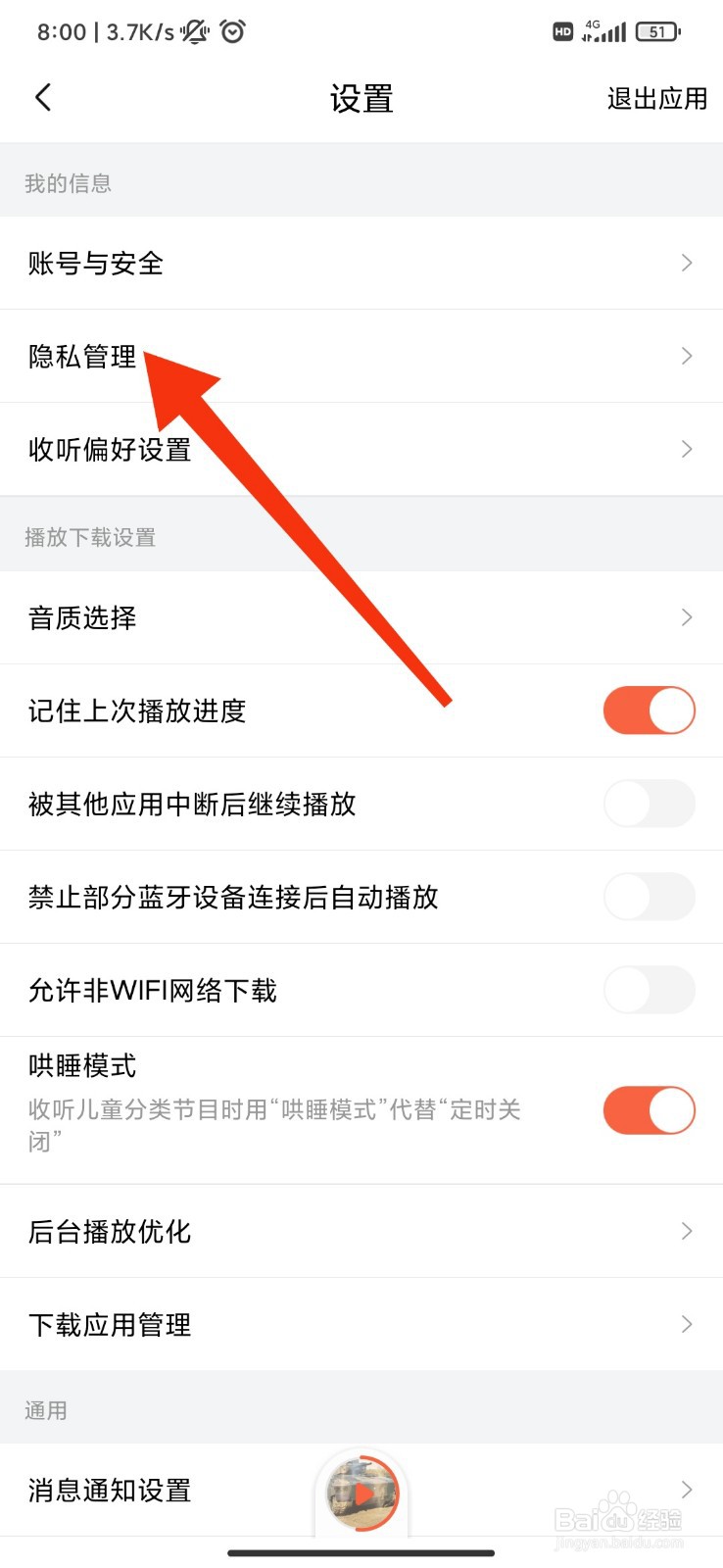Tap 退出应用 in the top right
This screenshot has height=1568, width=723.
tap(657, 98)
